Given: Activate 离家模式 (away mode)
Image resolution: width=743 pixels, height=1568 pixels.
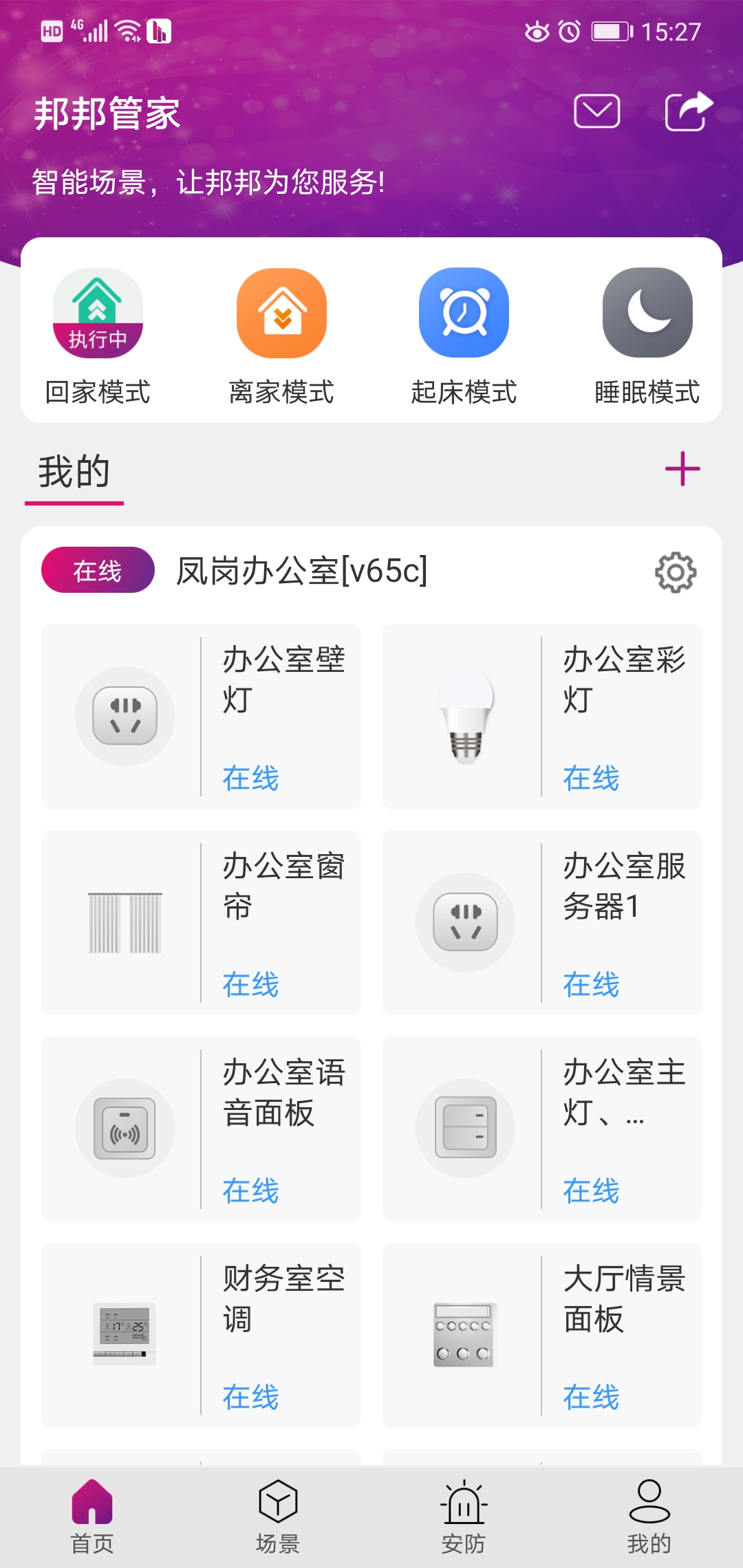Looking at the screenshot, I should point(279,313).
